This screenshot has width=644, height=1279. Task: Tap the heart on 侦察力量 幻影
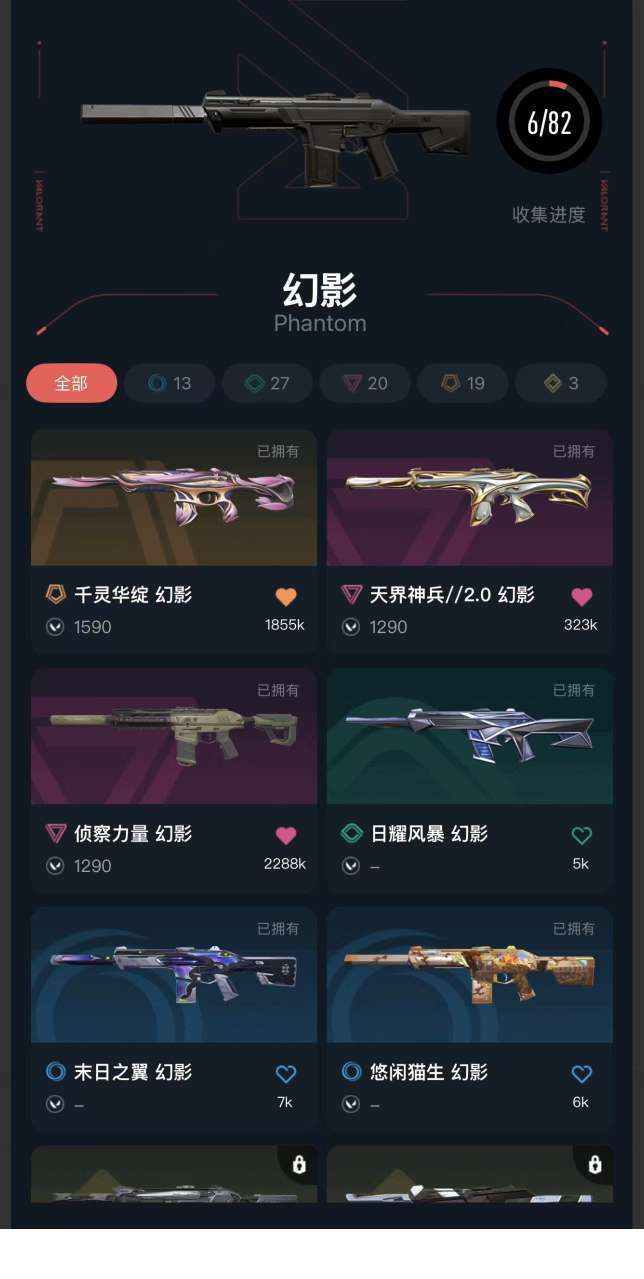coord(286,836)
